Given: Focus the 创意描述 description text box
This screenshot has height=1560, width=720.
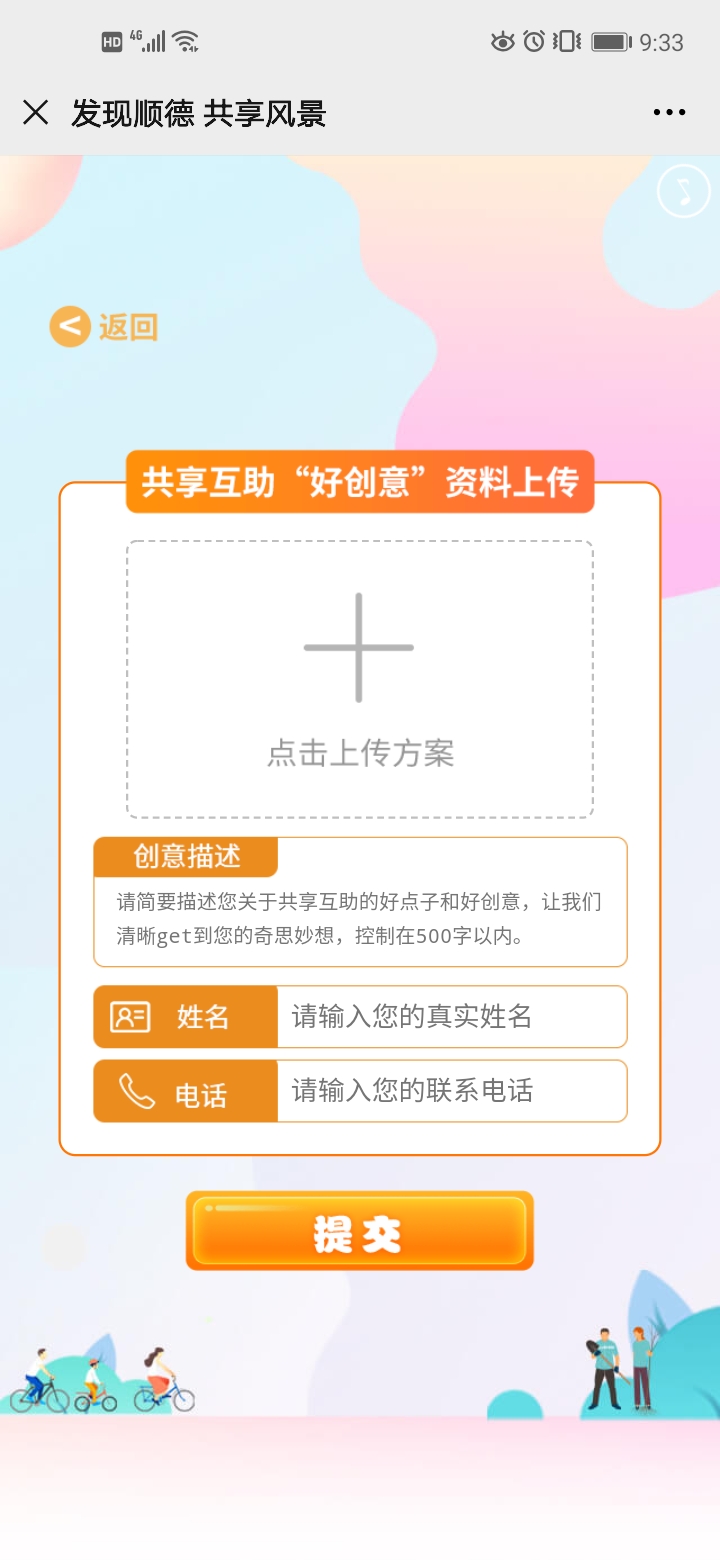Looking at the screenshot, I should pos(360,920).
